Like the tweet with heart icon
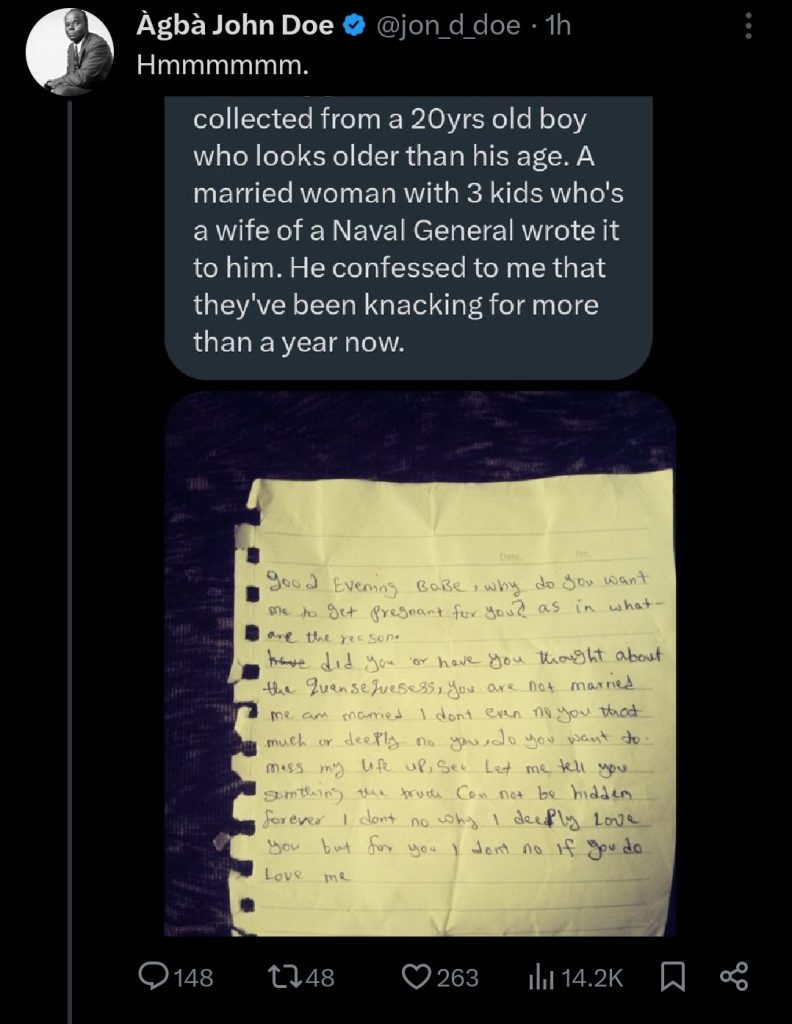 pos(416,976)
